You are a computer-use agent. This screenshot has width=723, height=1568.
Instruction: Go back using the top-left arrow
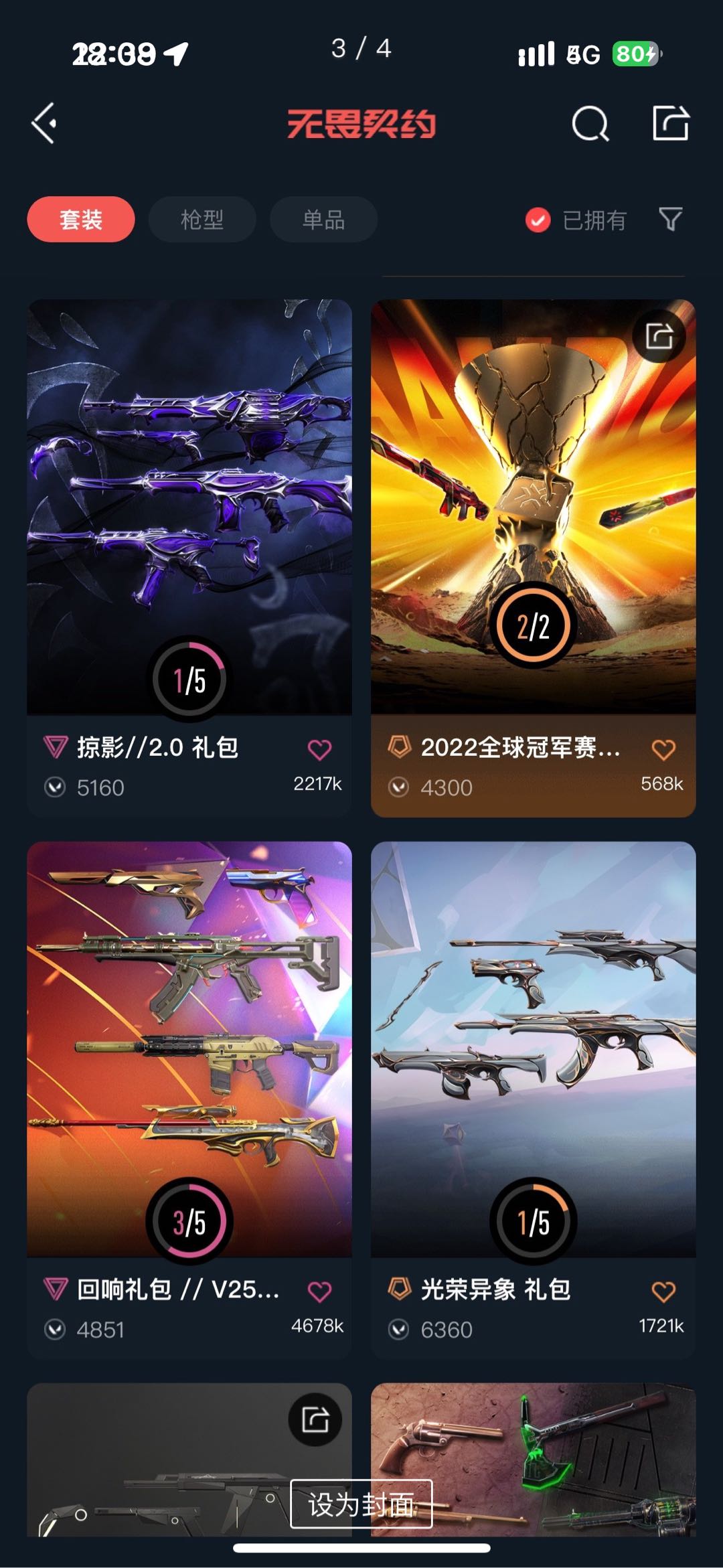pos(44,123)
